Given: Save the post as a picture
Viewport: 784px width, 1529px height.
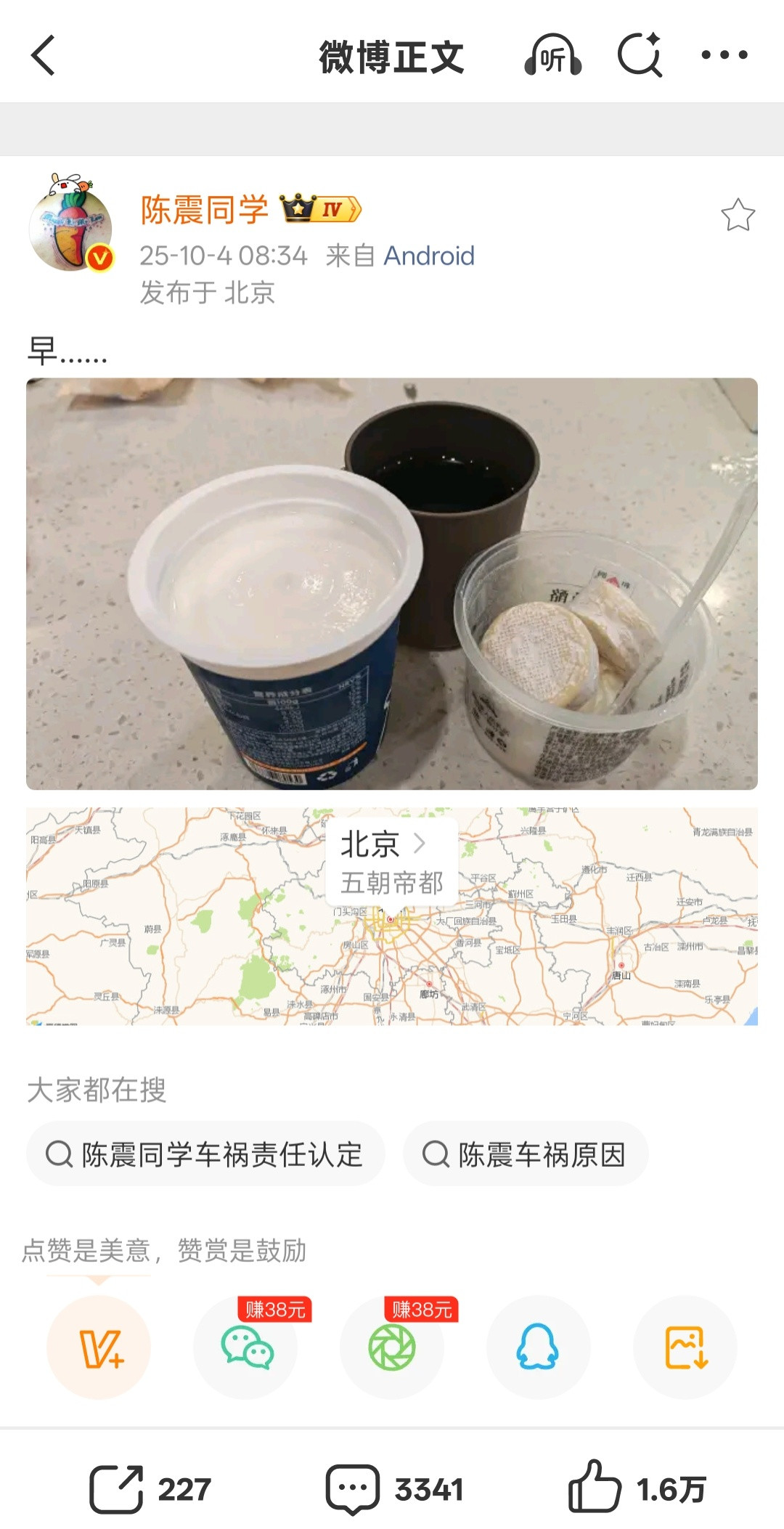Looking at the screenshot, I should click(x=685, y=1347).
